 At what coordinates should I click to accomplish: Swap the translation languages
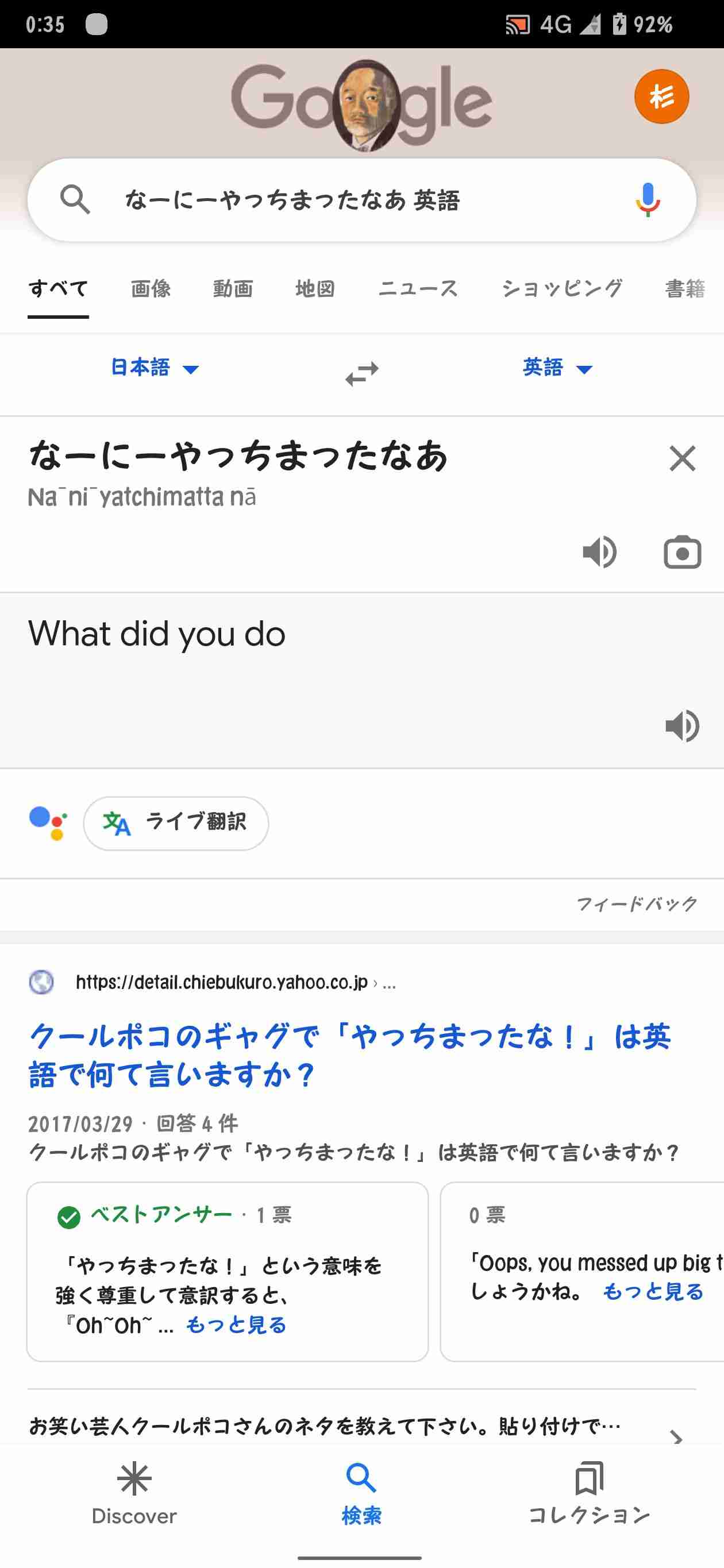(361, 372)
